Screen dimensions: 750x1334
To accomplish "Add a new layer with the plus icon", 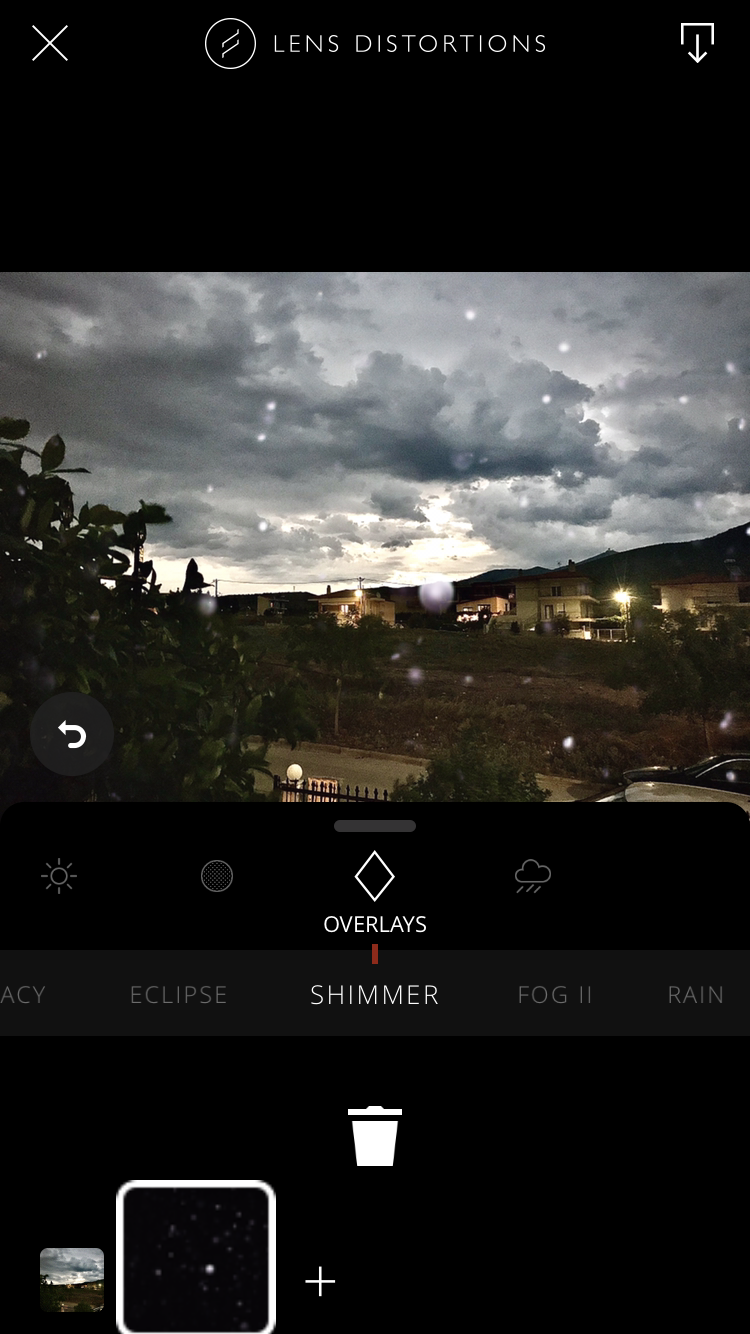I will [x=320, y=1281].
